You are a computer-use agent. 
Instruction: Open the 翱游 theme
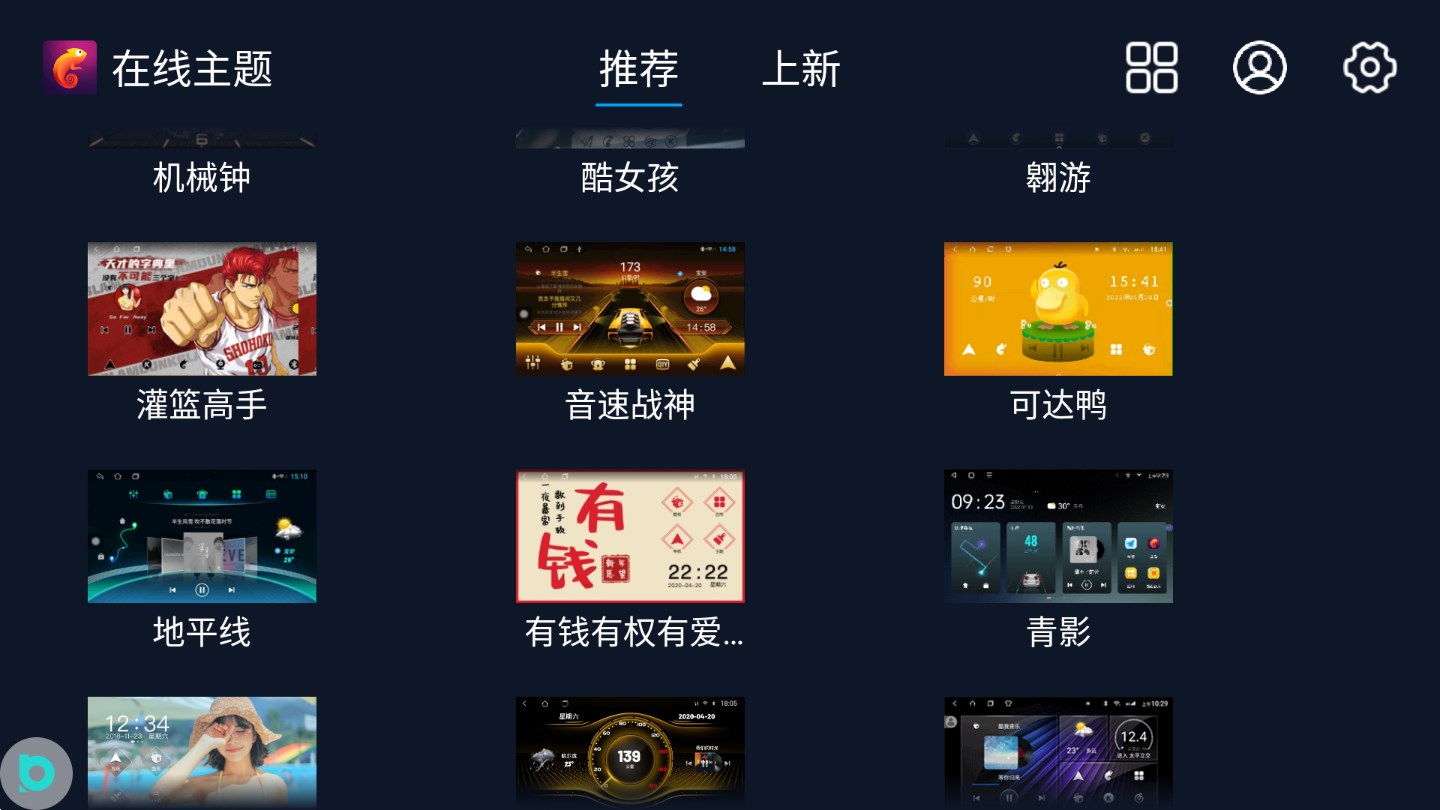tap(1058, 176)
